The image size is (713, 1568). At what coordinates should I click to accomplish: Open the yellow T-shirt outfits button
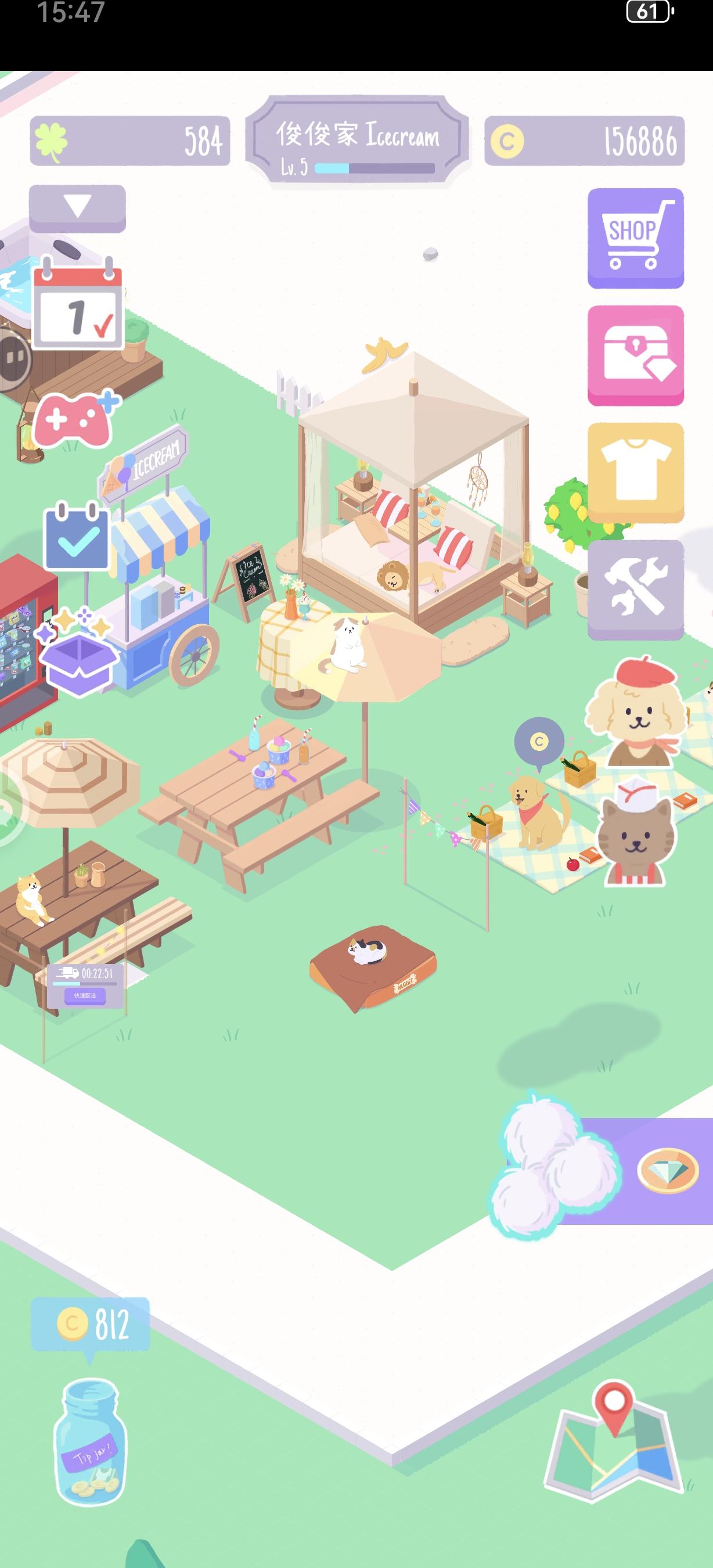[635, 472]
